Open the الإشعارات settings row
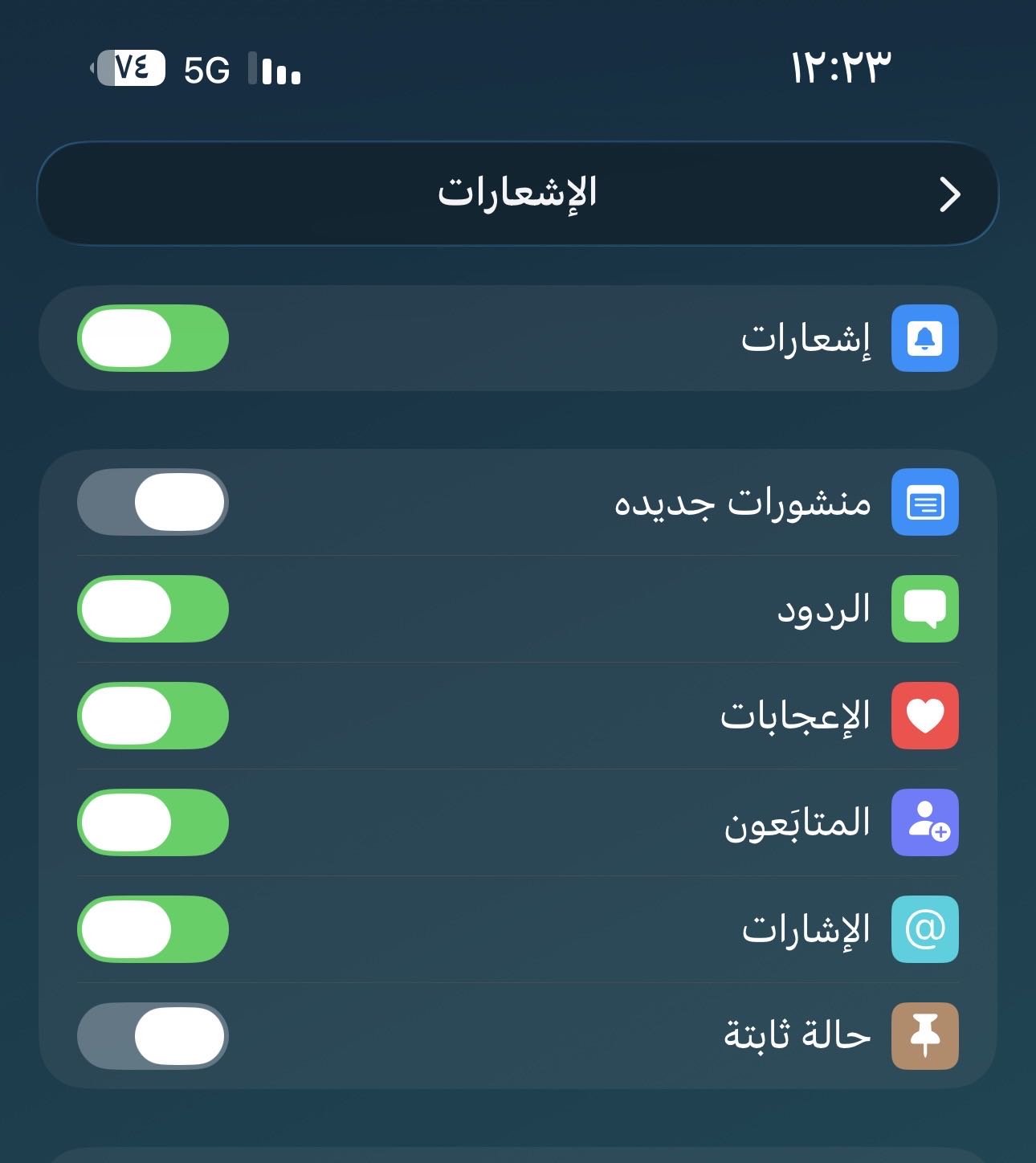This screenshot has height=1163, width=1036. point(518,193)
